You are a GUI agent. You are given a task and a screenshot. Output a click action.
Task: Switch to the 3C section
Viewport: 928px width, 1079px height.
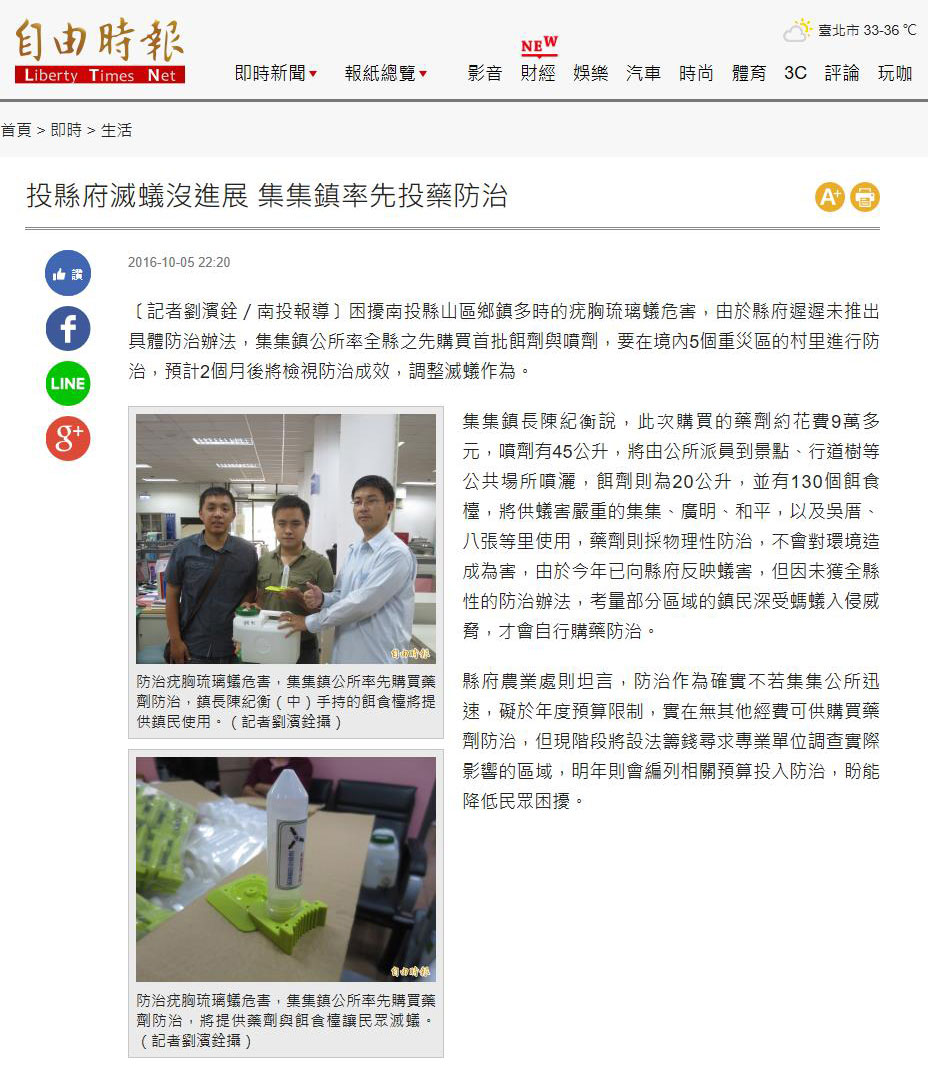795,73
